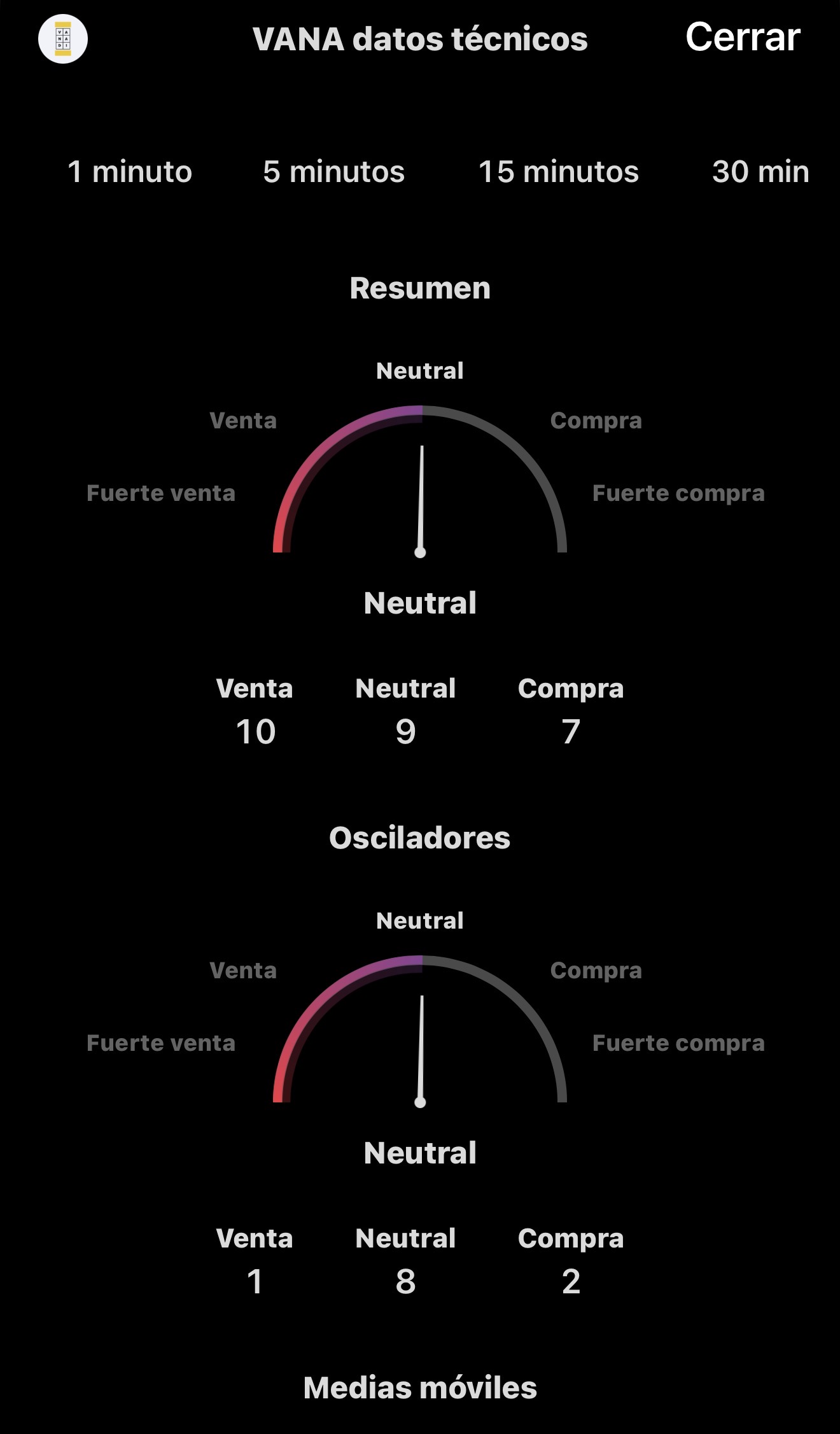Select the 5 minutos interval tab
This screenshot has height=1434, width=840.
click(x=333, y=172)
